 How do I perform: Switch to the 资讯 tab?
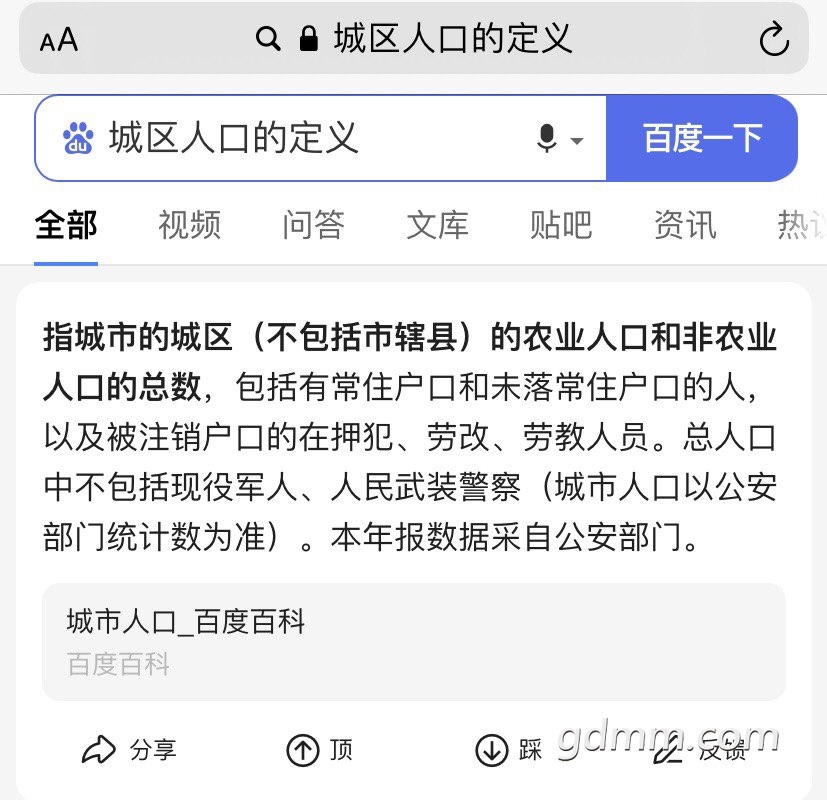pos(685,225)
